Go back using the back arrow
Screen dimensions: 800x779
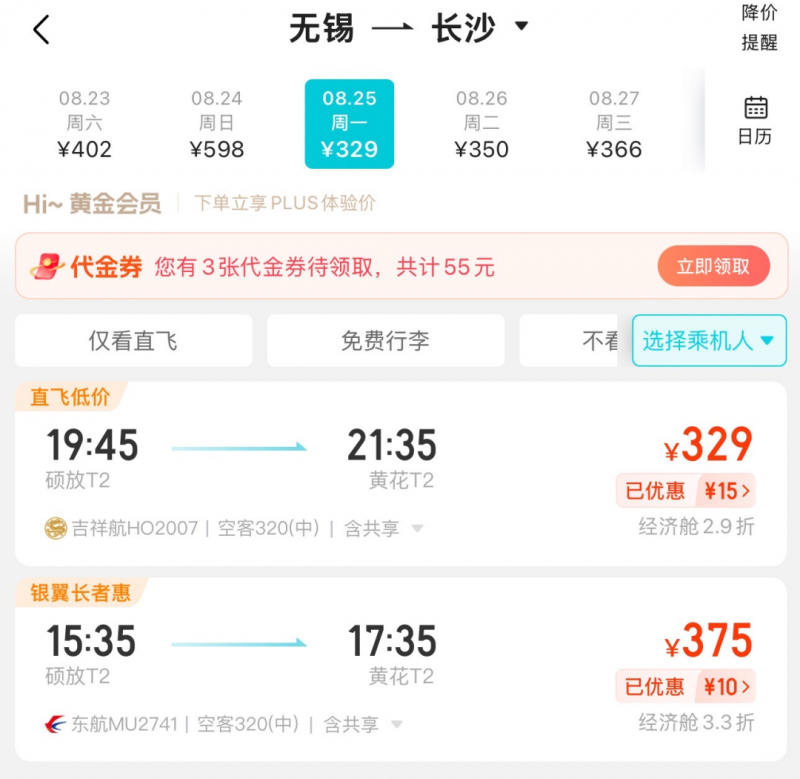pyautogui.click(x=41, y=30)
